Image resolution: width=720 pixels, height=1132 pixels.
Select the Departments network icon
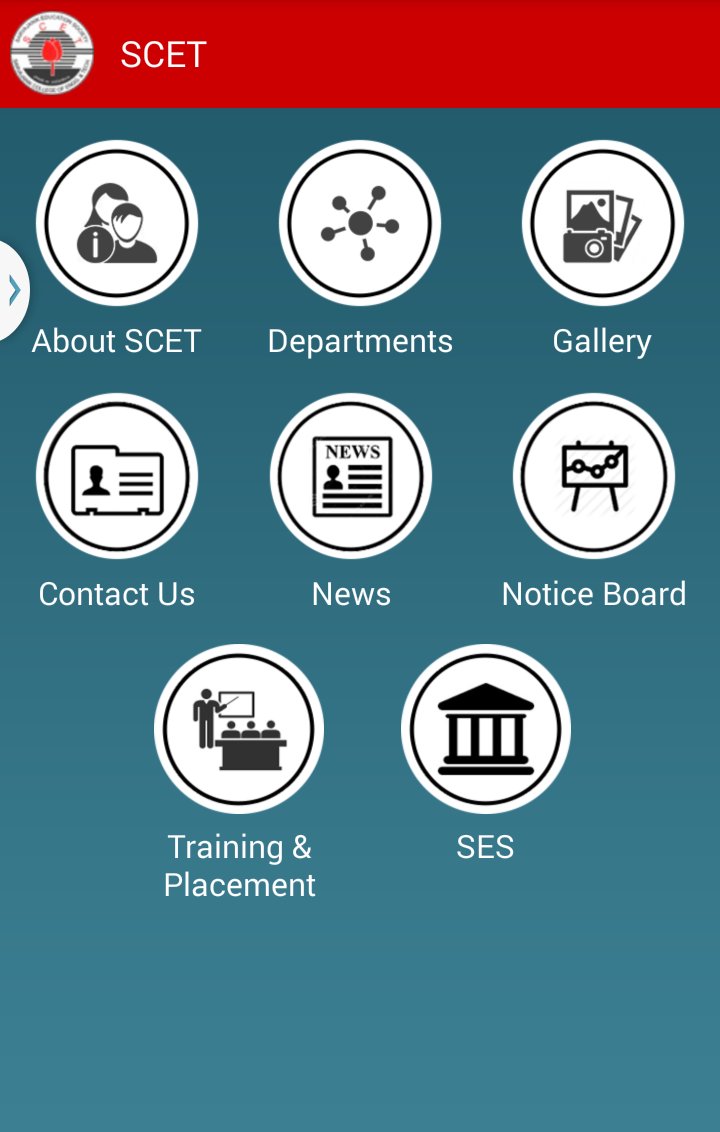click(360, 224)
